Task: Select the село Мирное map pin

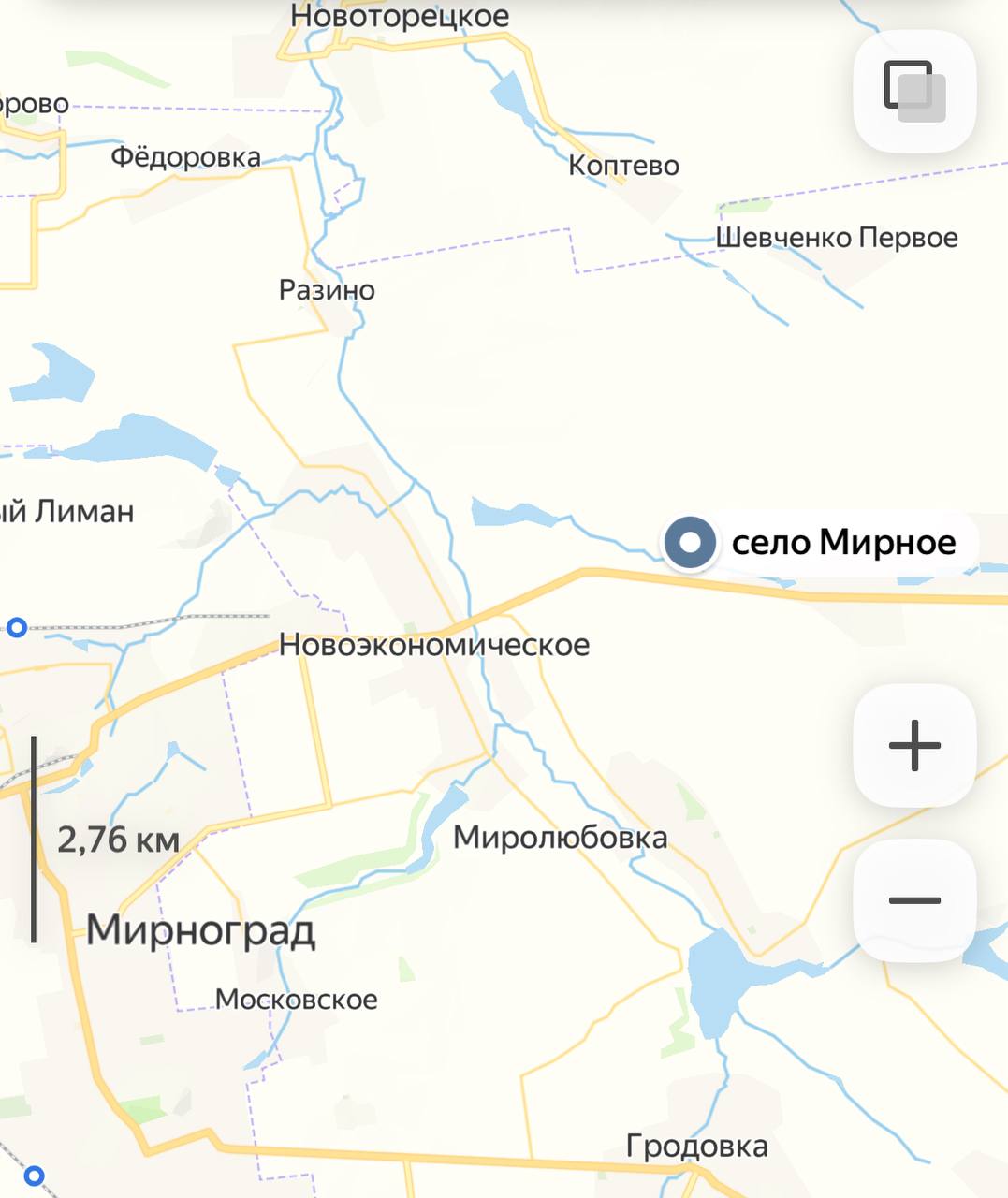Action: [x=691, y=543]
